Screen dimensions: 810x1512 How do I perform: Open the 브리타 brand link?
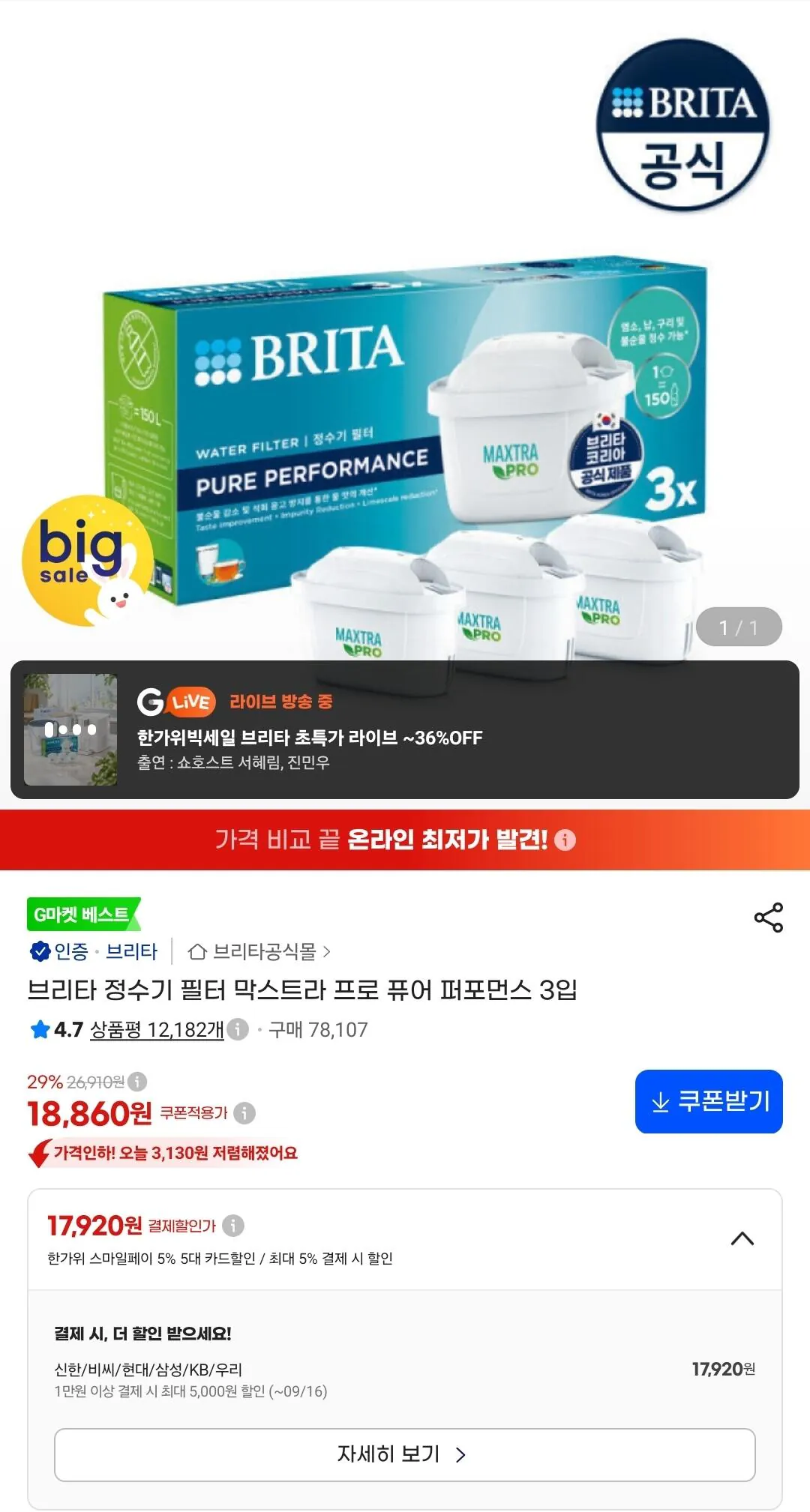click(131, 951)
